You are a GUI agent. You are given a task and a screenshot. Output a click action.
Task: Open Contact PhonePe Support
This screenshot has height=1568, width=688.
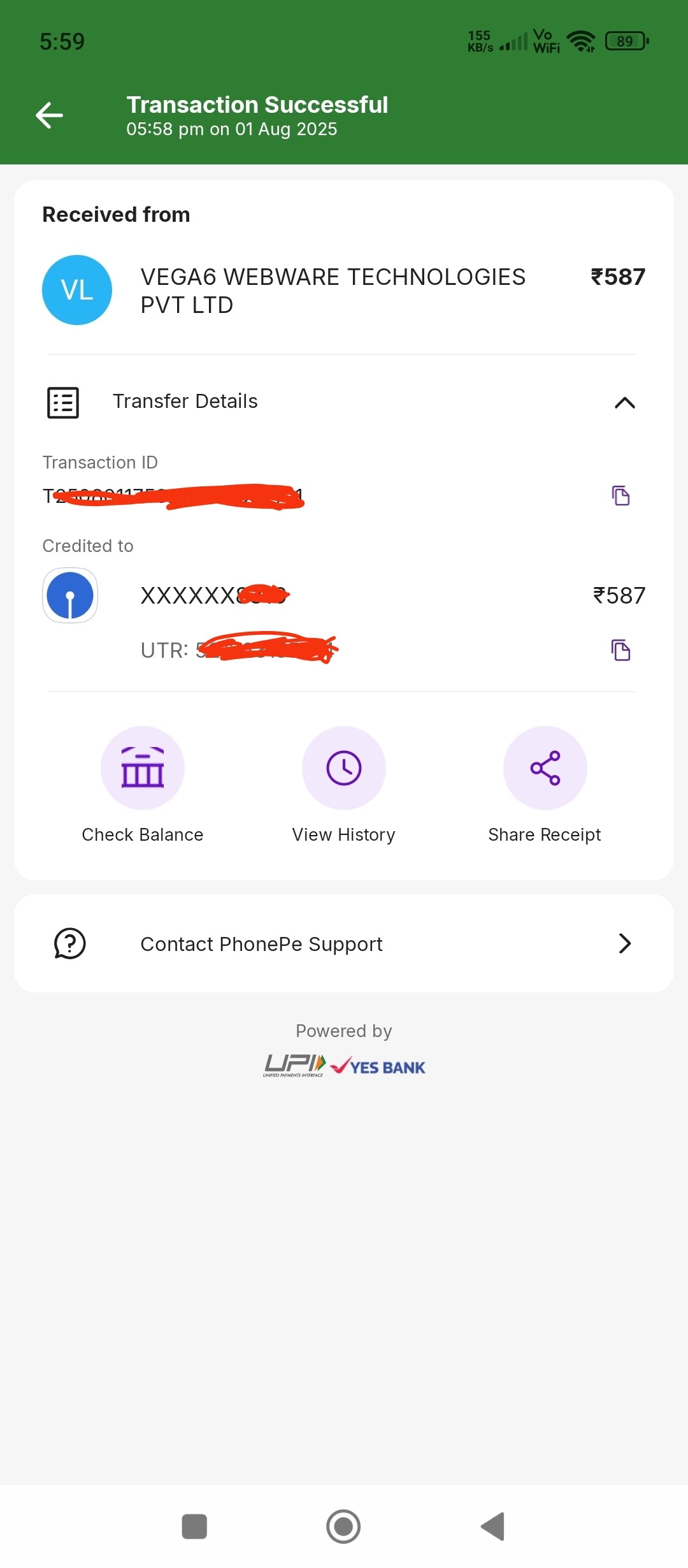click(x=344, y=943)
